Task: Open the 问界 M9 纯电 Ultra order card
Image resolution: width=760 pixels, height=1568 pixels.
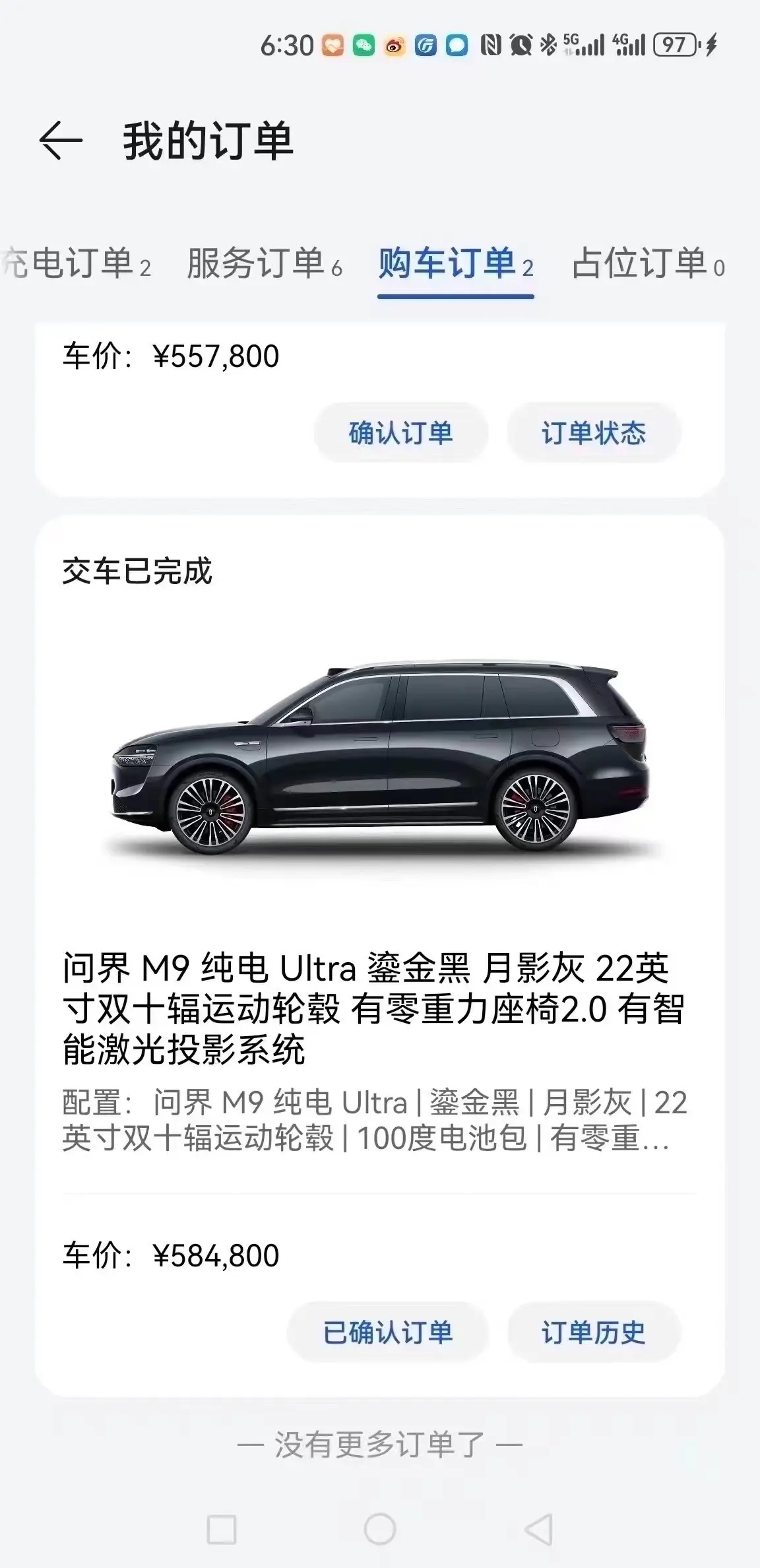Action: pyautogui.click(x=379, y=956)
